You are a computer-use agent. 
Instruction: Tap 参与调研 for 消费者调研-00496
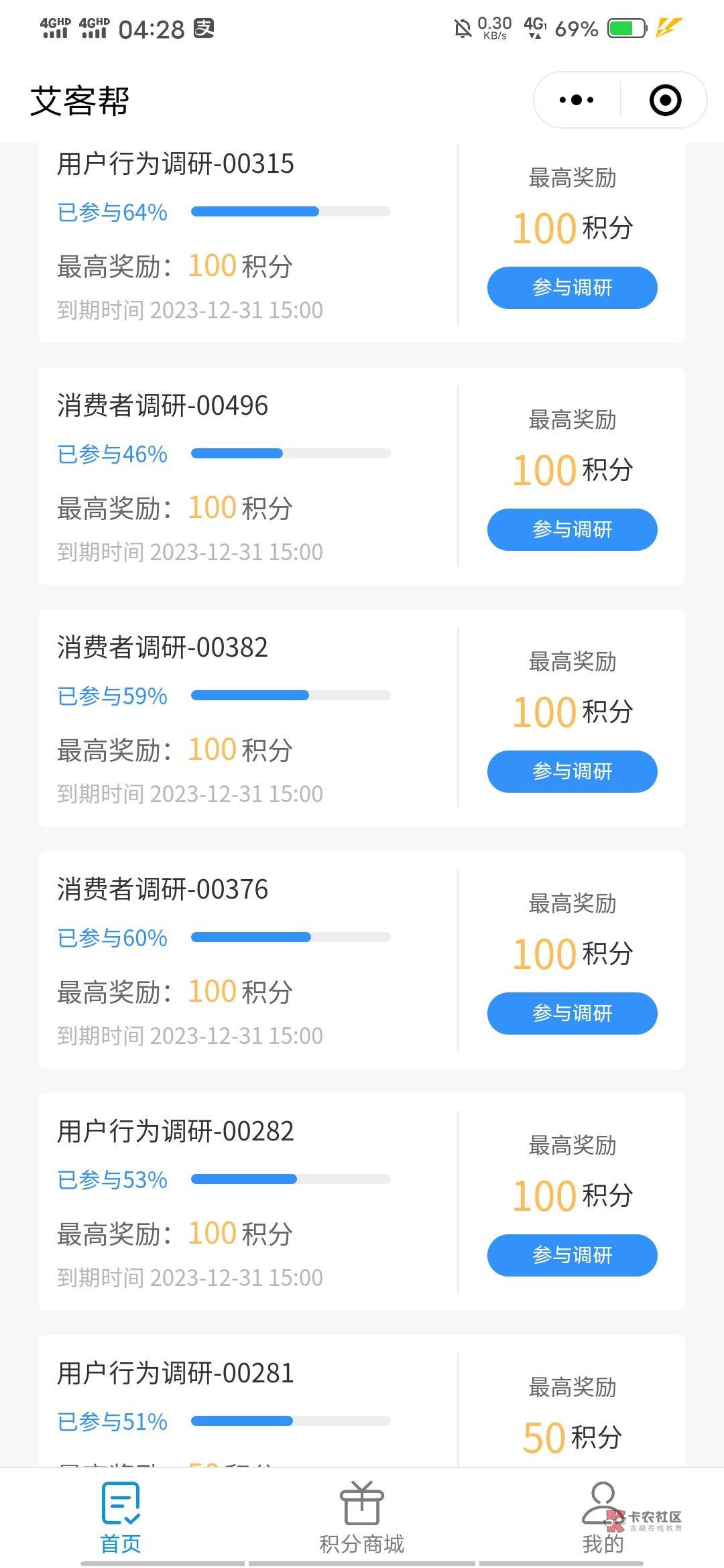coord(572,530)
